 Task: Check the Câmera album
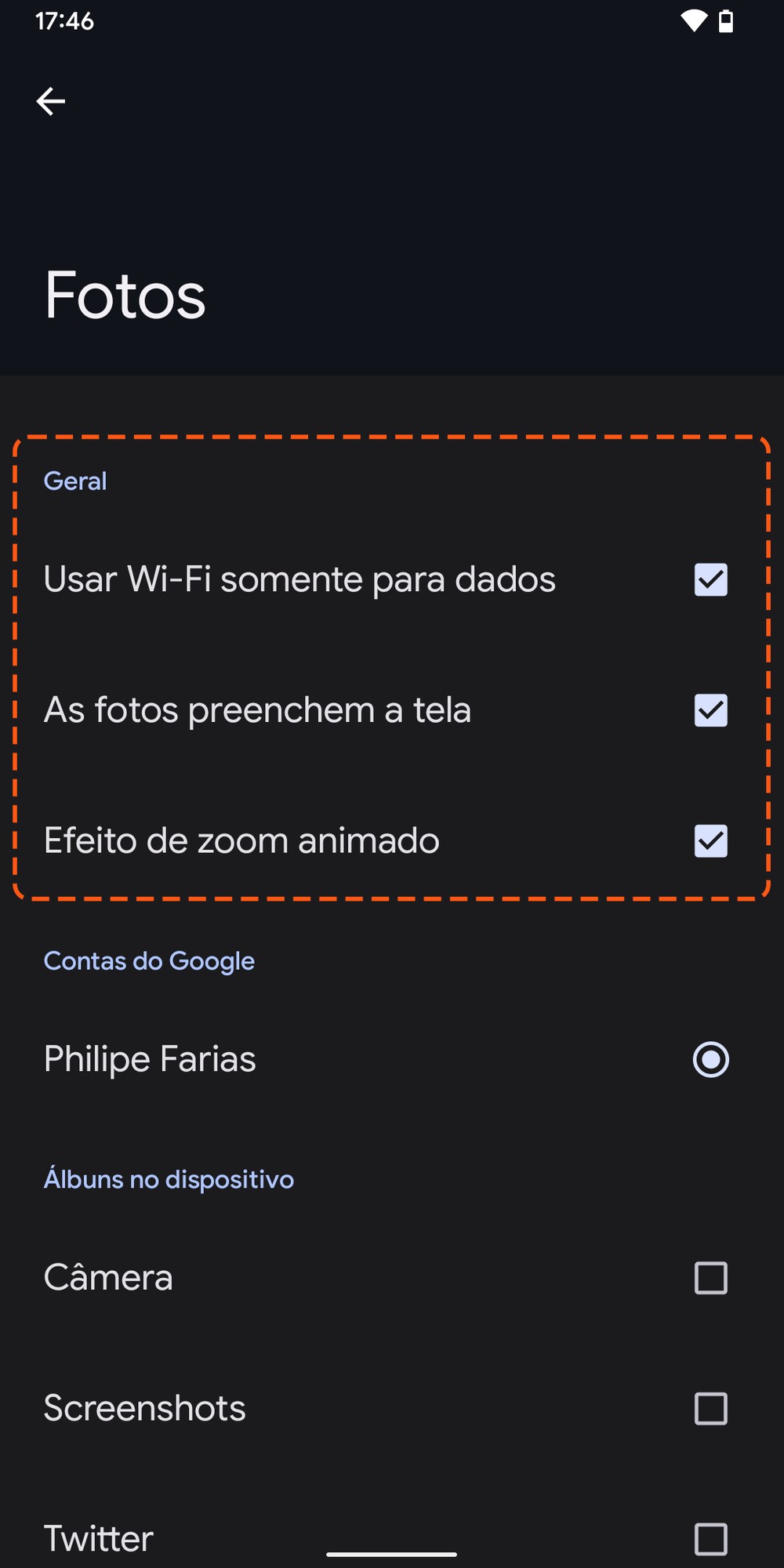(x=711, y=1278)
